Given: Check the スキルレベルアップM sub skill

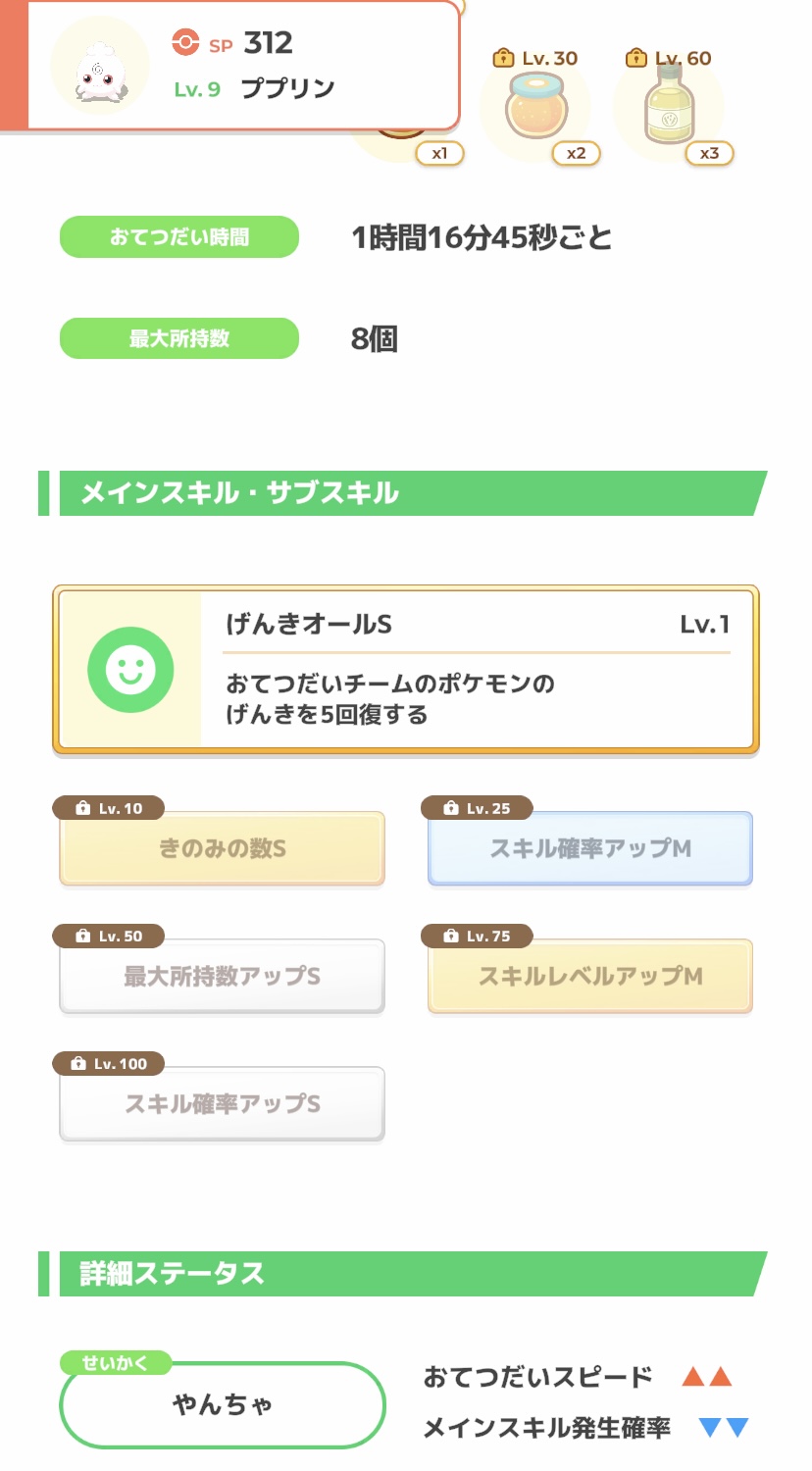Looking at the screenshot, I should click(590, 976).
